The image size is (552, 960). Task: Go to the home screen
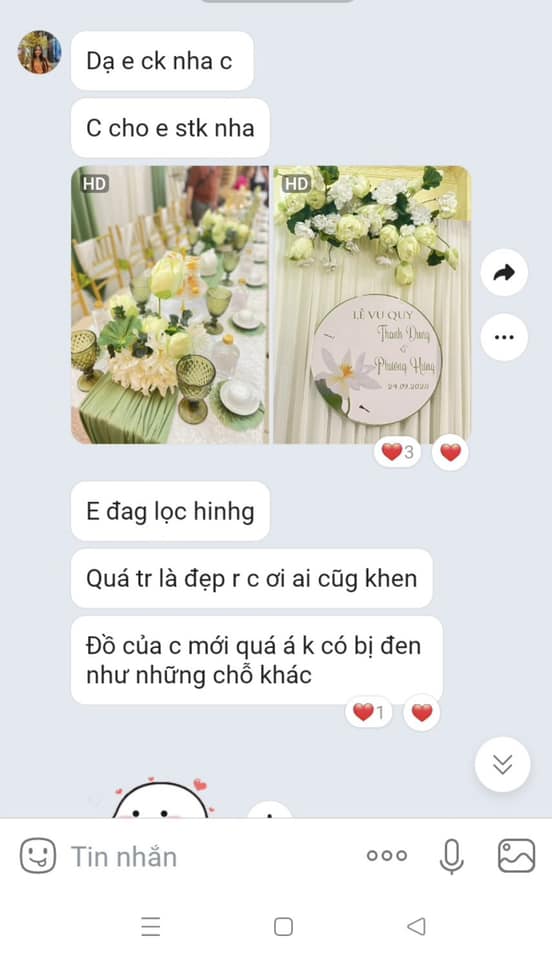tap(283, 926)
